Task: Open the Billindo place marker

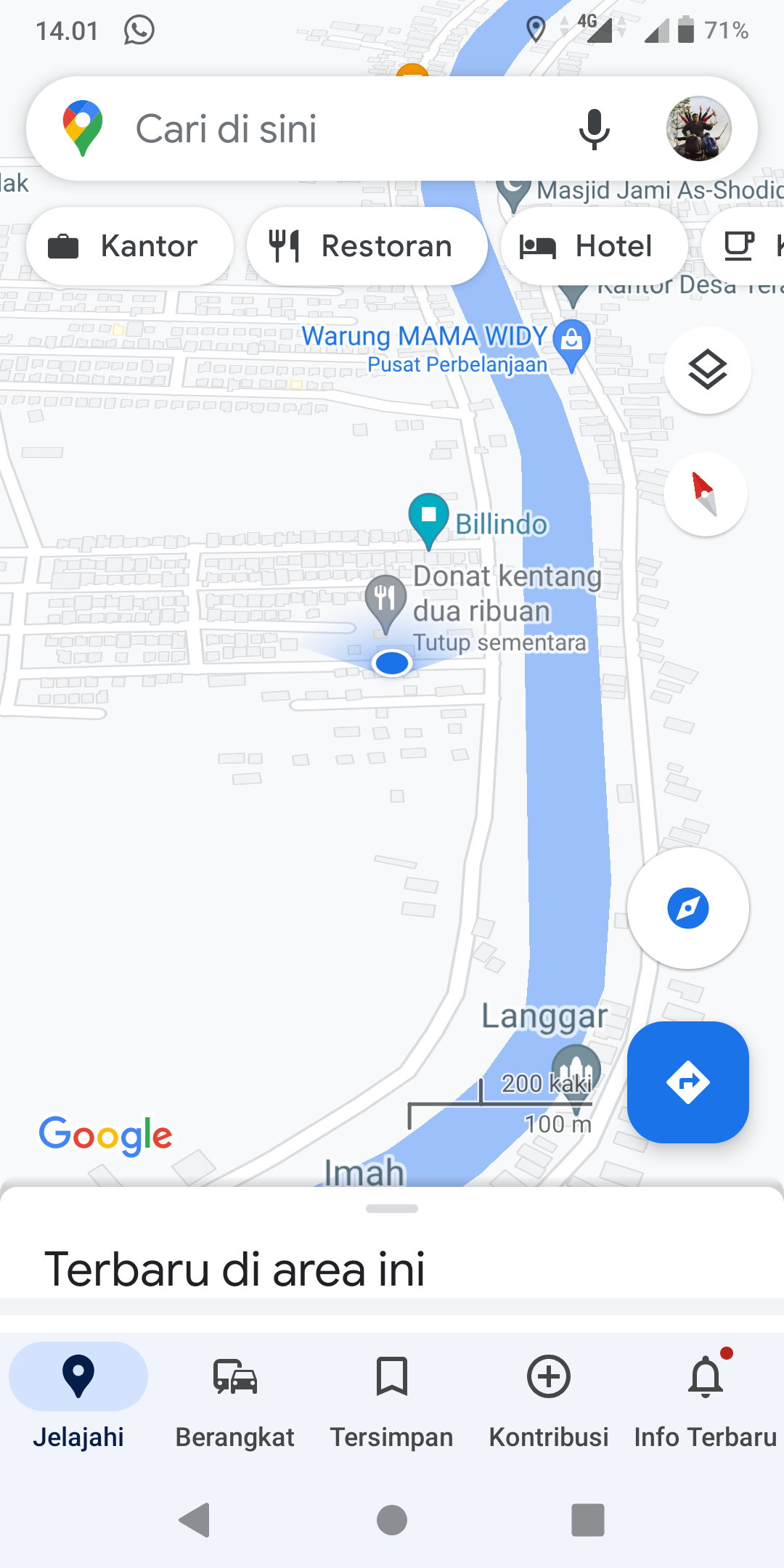Action: point(429,517)
